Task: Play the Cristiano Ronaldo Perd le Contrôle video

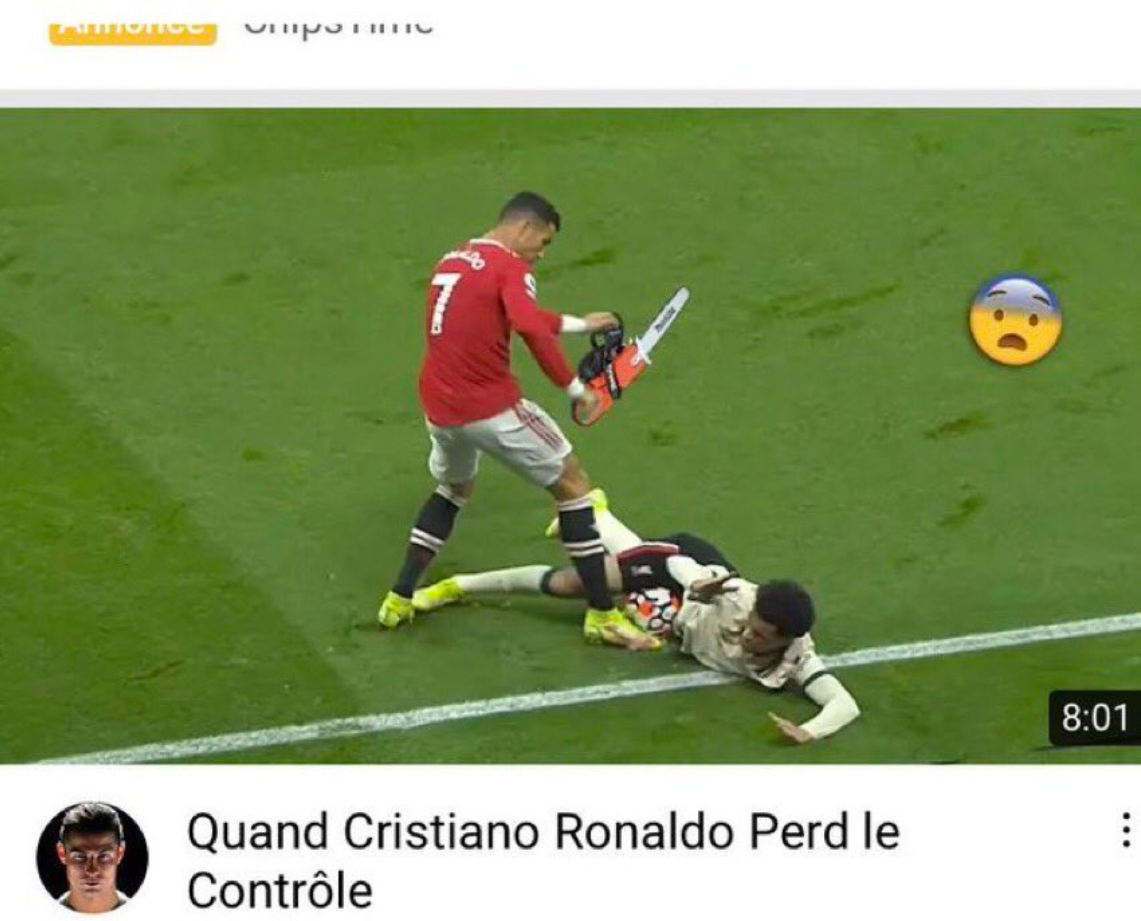Action: coord(570,436)
